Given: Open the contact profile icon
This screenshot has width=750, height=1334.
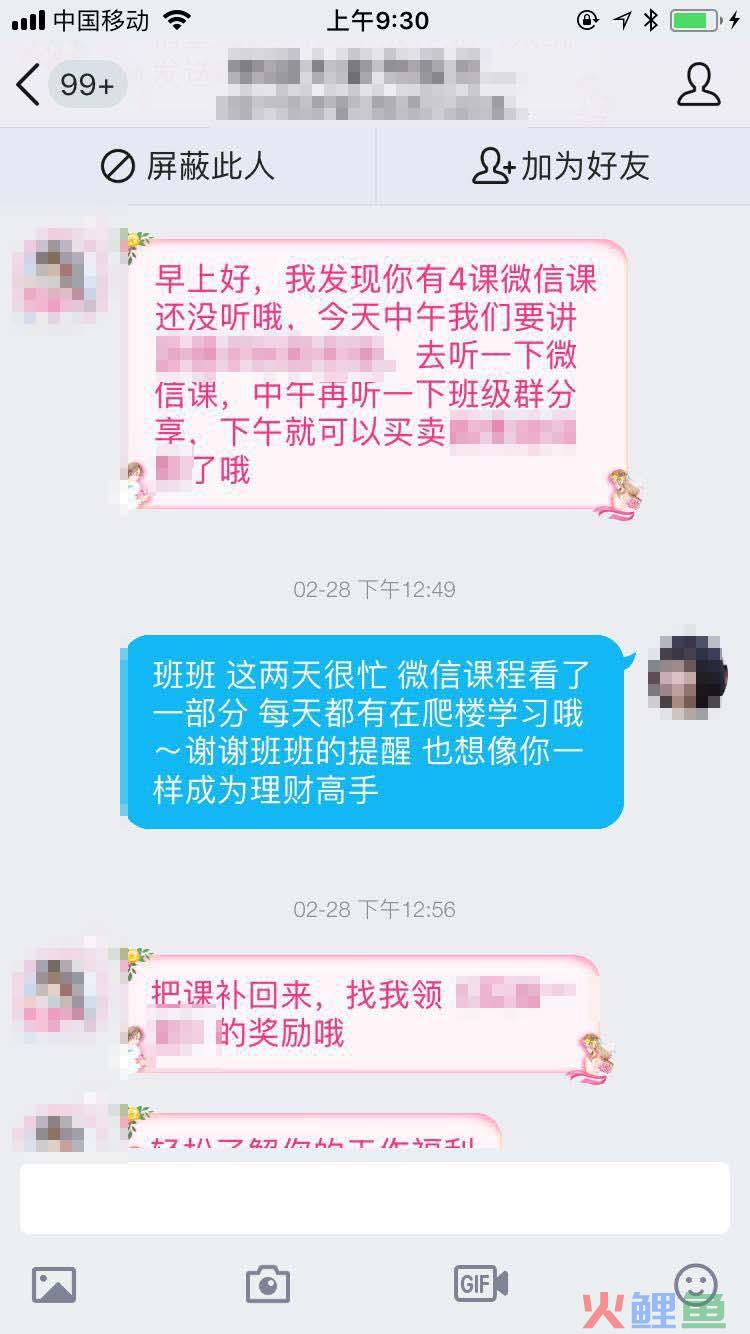Looking at the screenshot, I should pos(698,85).
